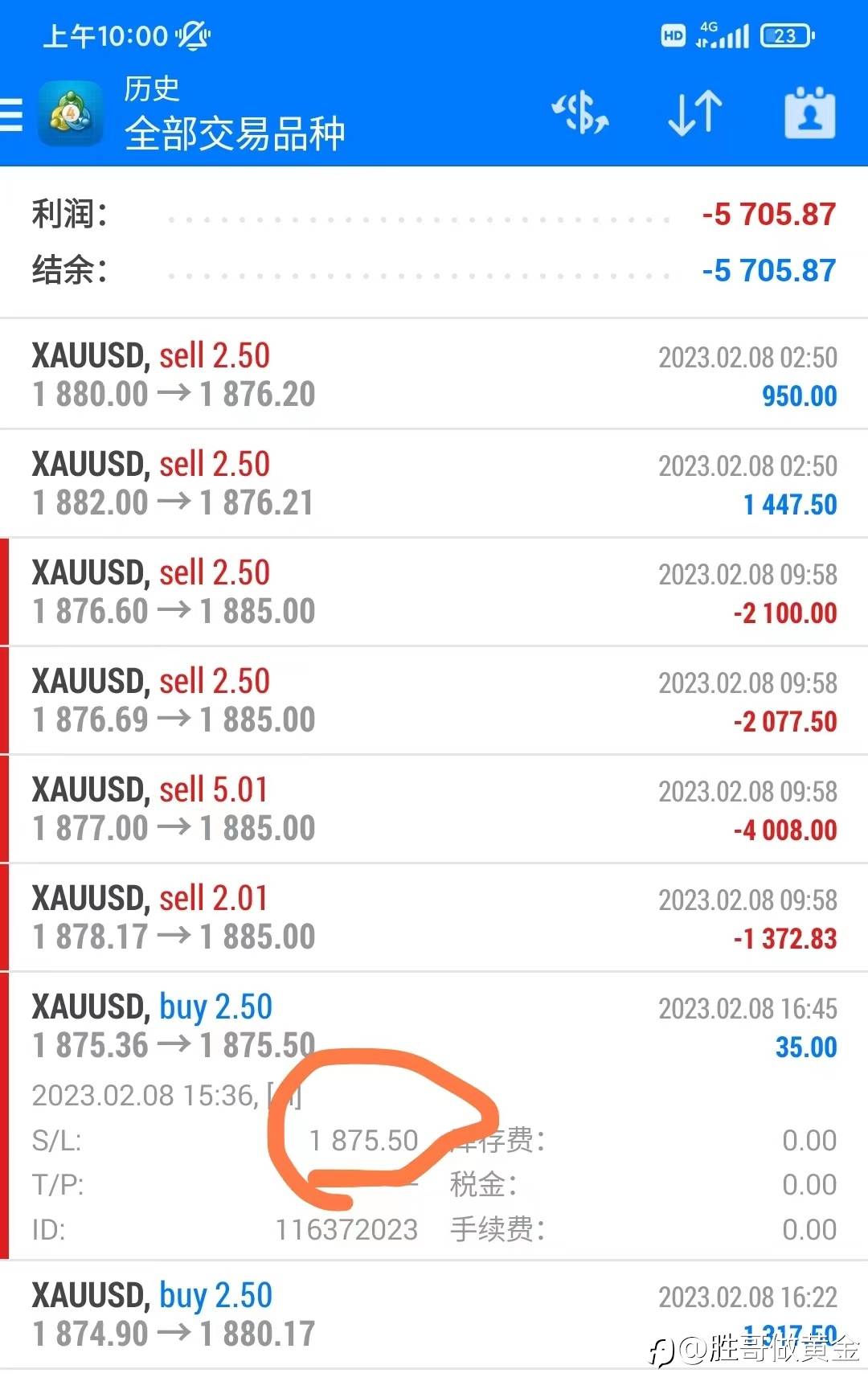Screen dimensions: 868x1398
Task: Open the symbol filter dollar icon
Action: pos(579,113)
